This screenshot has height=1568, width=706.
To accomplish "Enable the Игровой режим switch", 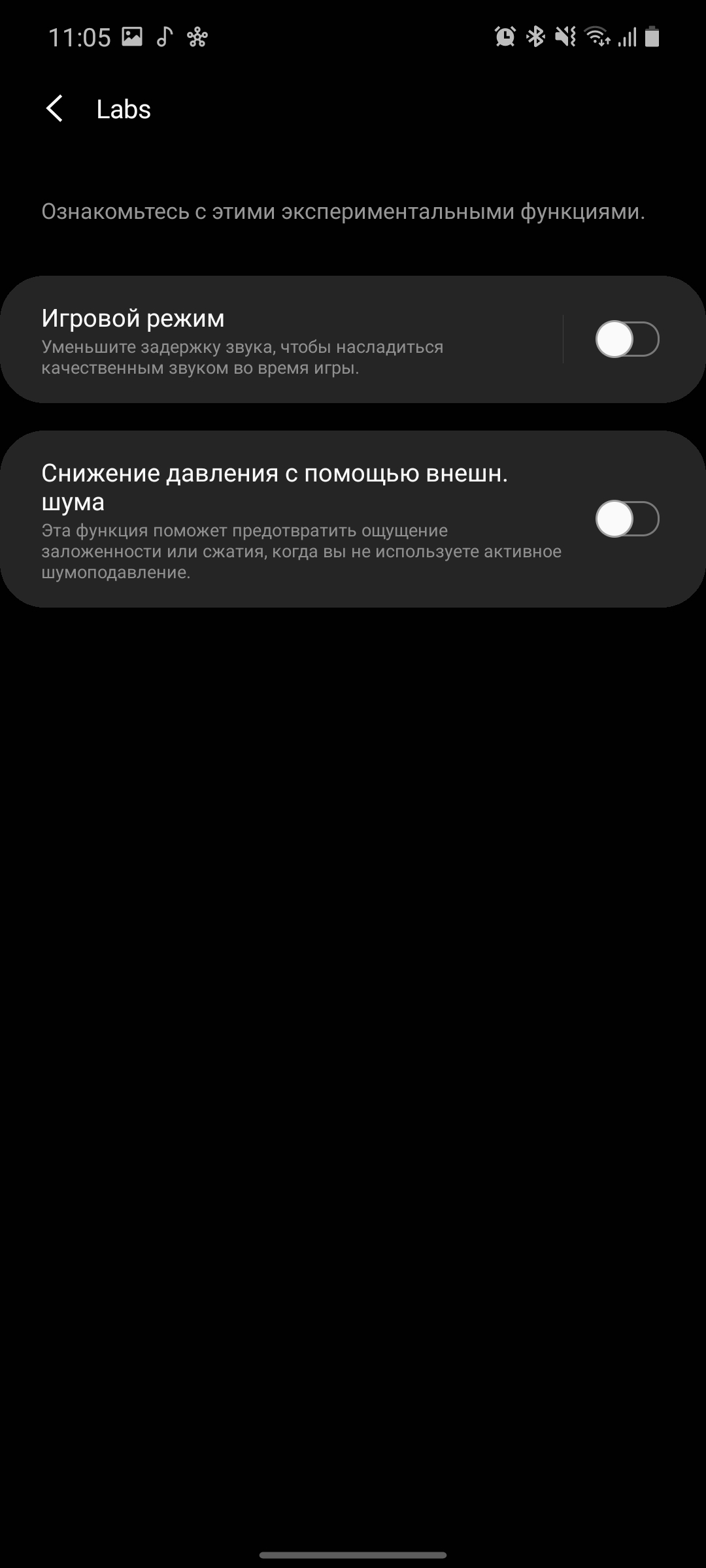I will tap(626, 340).
